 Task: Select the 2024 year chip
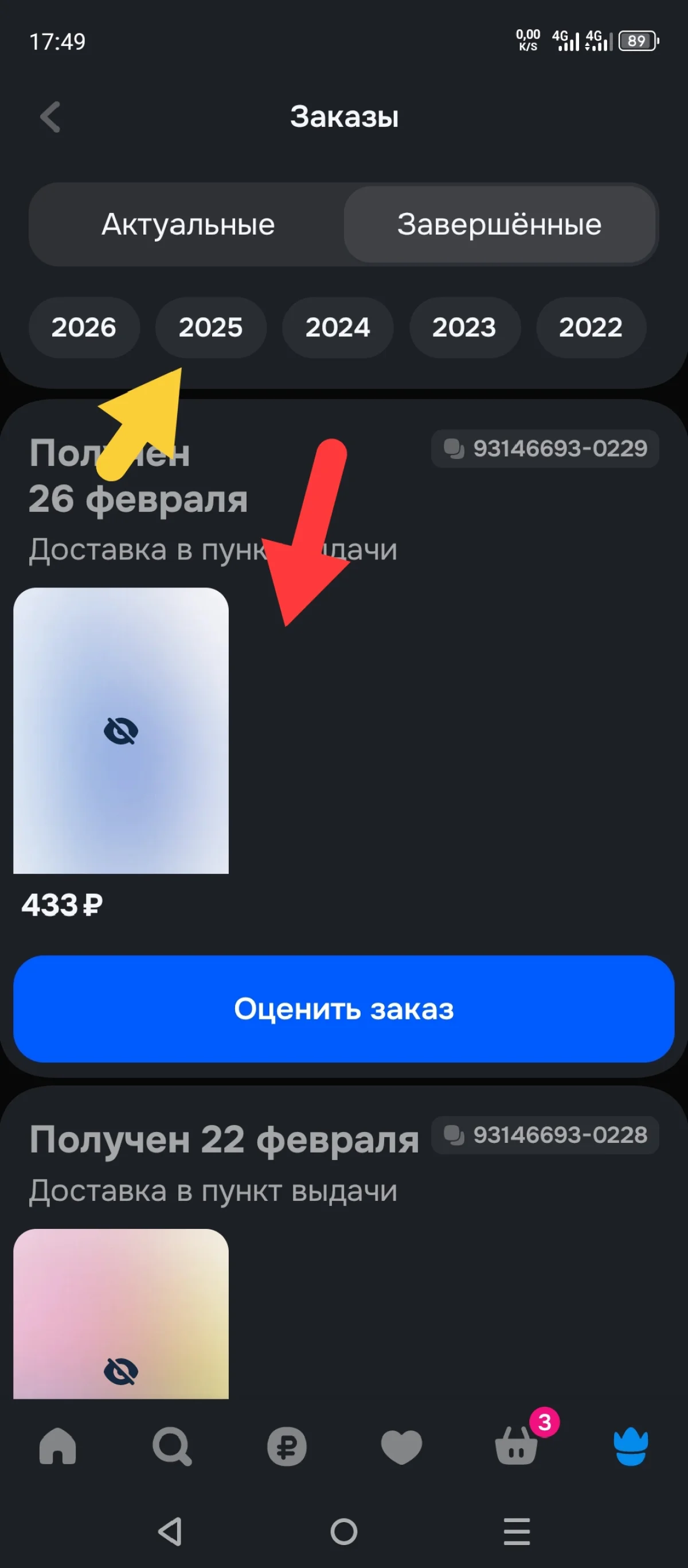[x=338, y=328]
